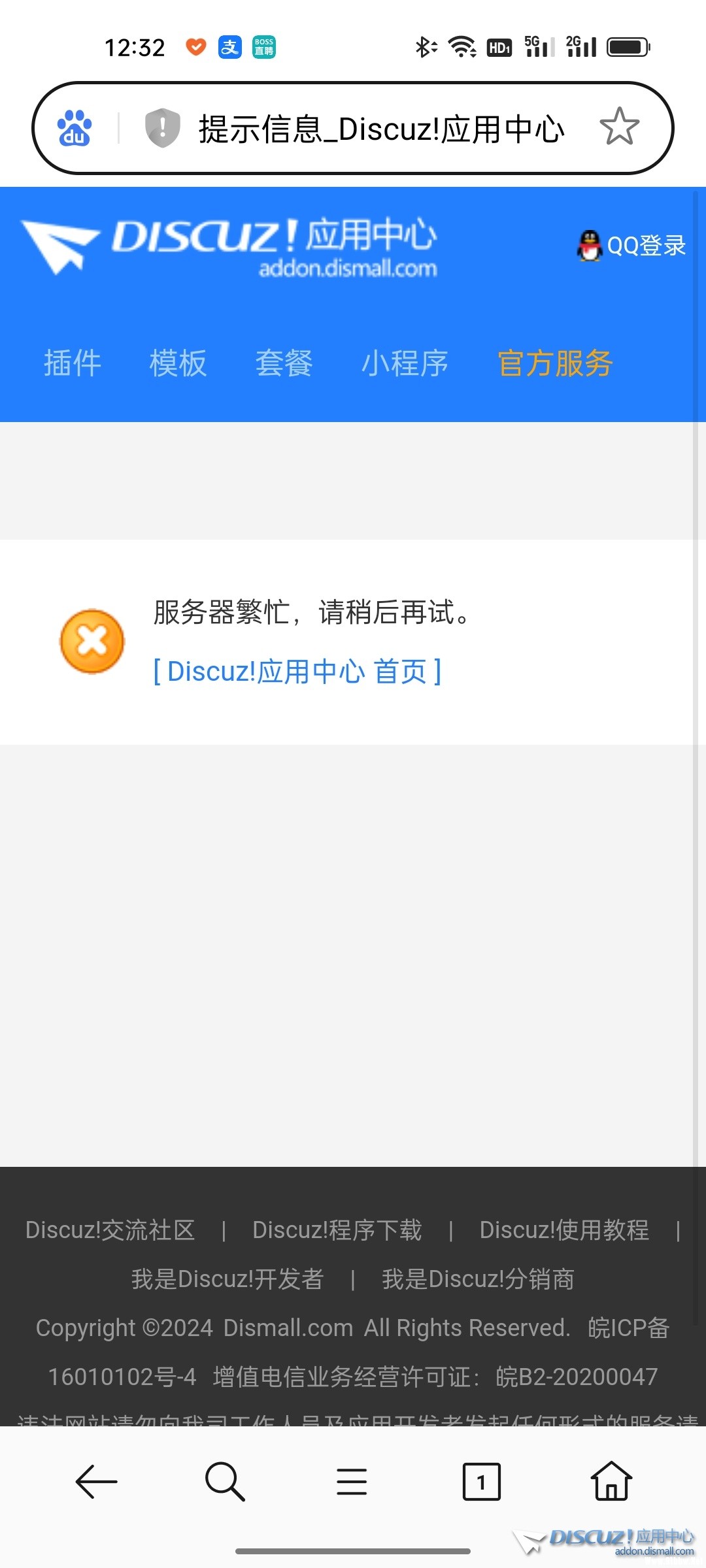Select the 官方服务 tab
The width and height of the screenshot is (706, 1568).
tap(555, 363)
